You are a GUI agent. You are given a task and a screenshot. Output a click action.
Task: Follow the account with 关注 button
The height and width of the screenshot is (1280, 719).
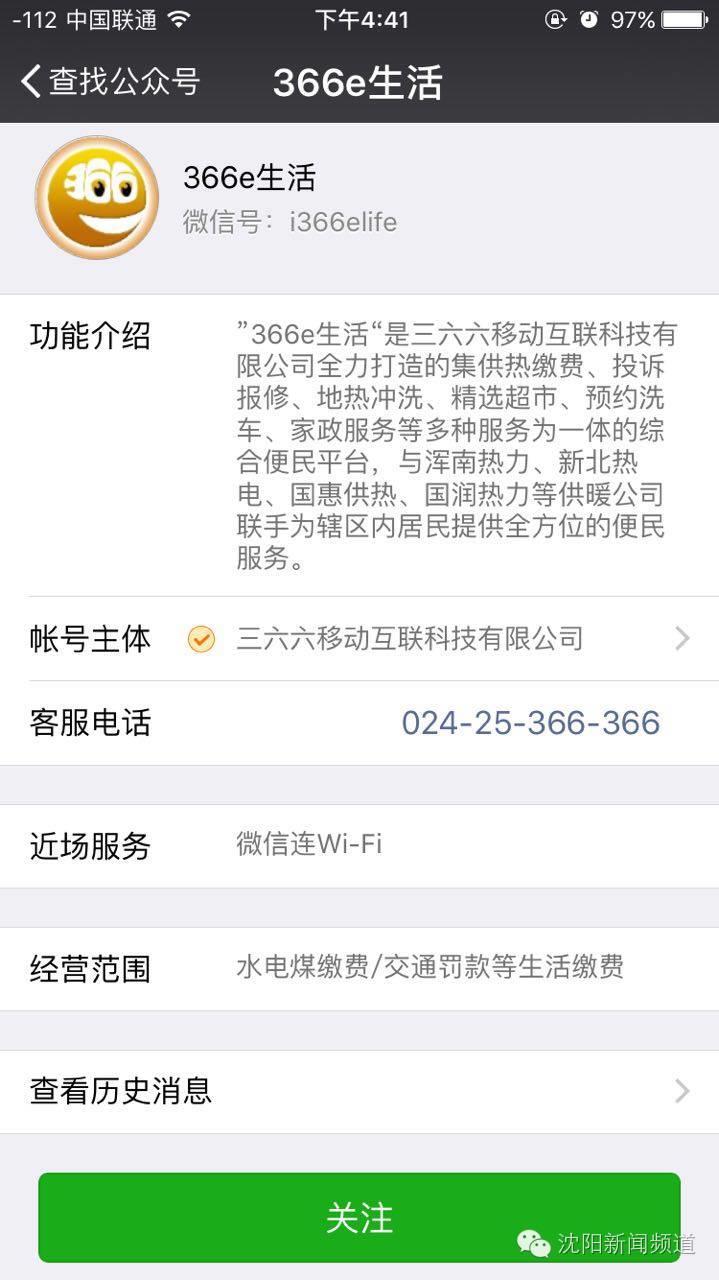pyautogui.click(x=359, y=1217)
